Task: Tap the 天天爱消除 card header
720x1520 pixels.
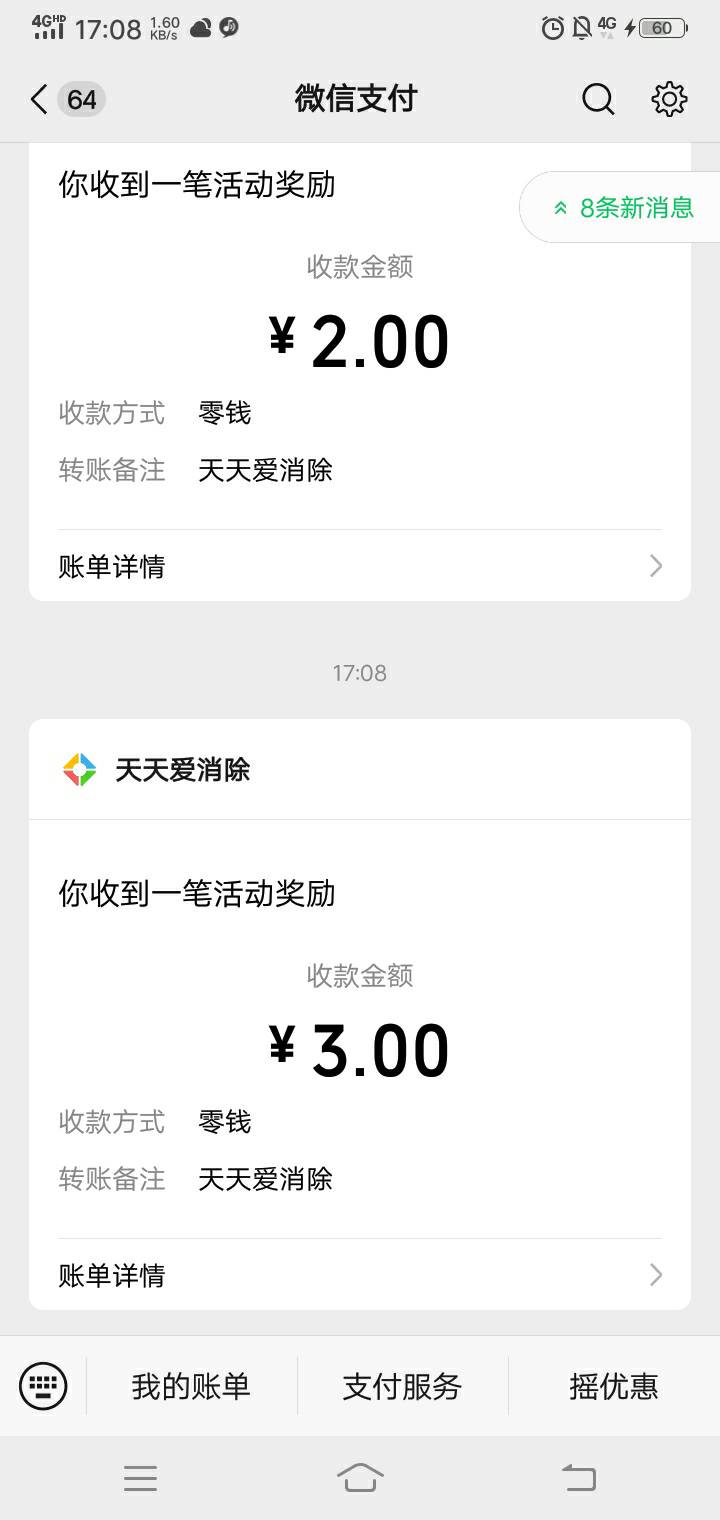Action: (x=360, y=769)
